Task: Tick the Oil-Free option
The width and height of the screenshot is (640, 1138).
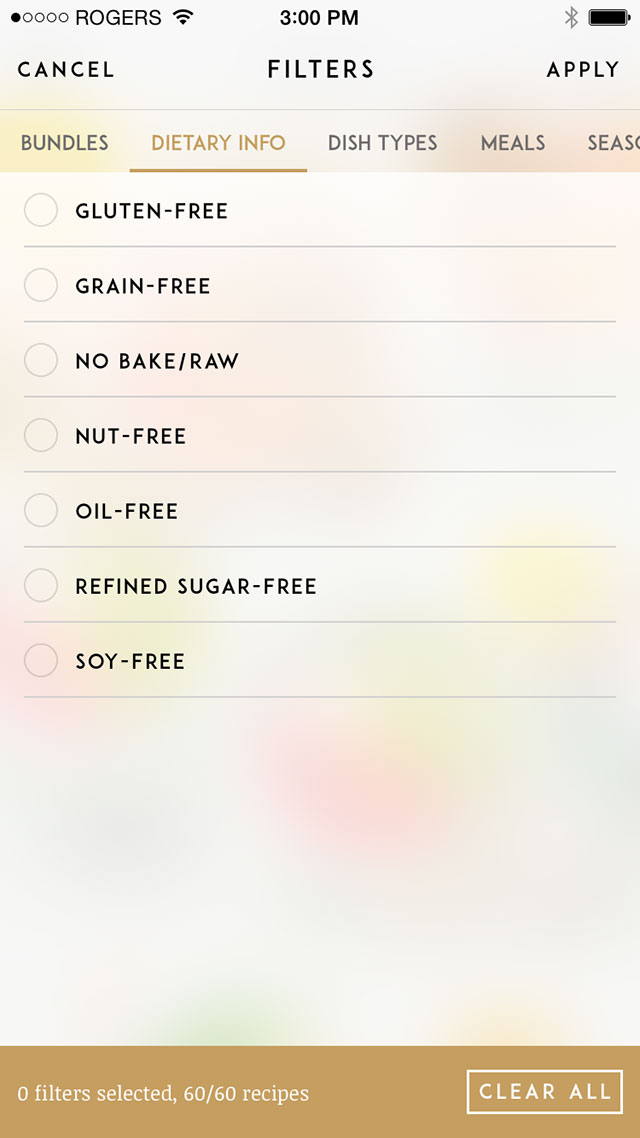Action: (x=319, y=511)
